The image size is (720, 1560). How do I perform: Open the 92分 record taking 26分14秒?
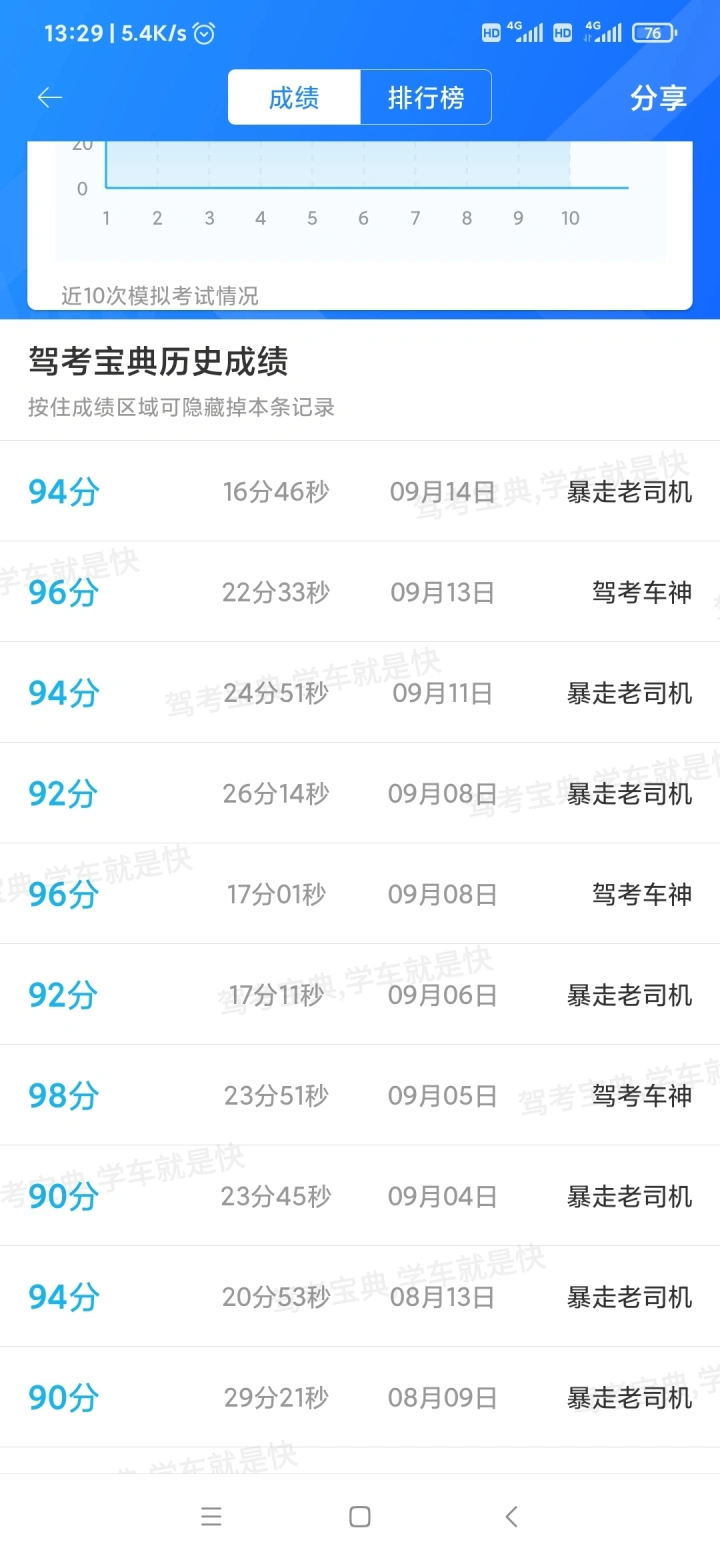pyautogui.click(x=360, y=793)
